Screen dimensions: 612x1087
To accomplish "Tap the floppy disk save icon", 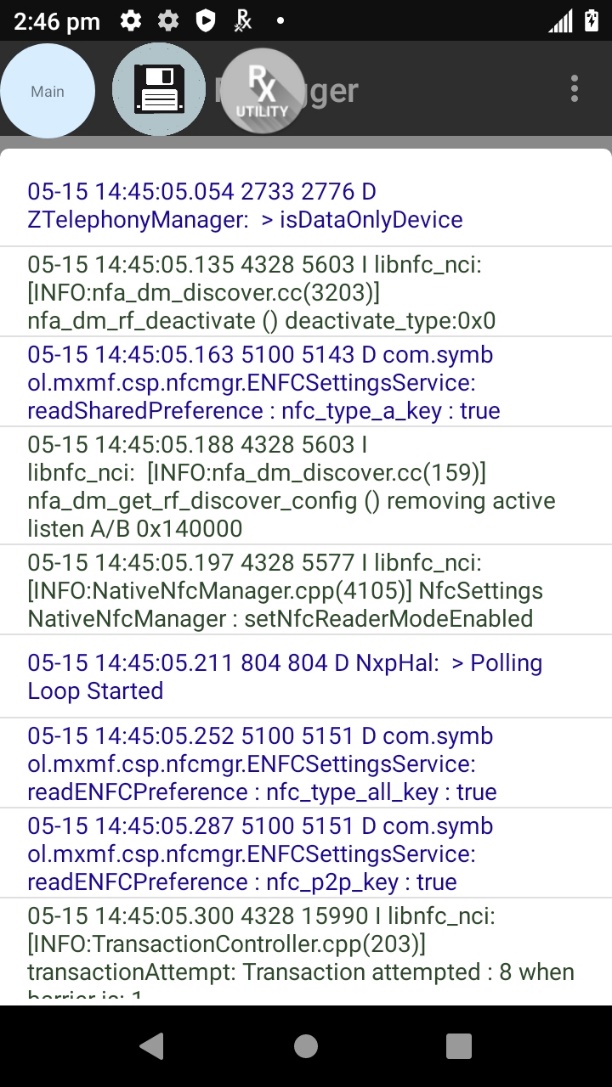I will (159, 90).
